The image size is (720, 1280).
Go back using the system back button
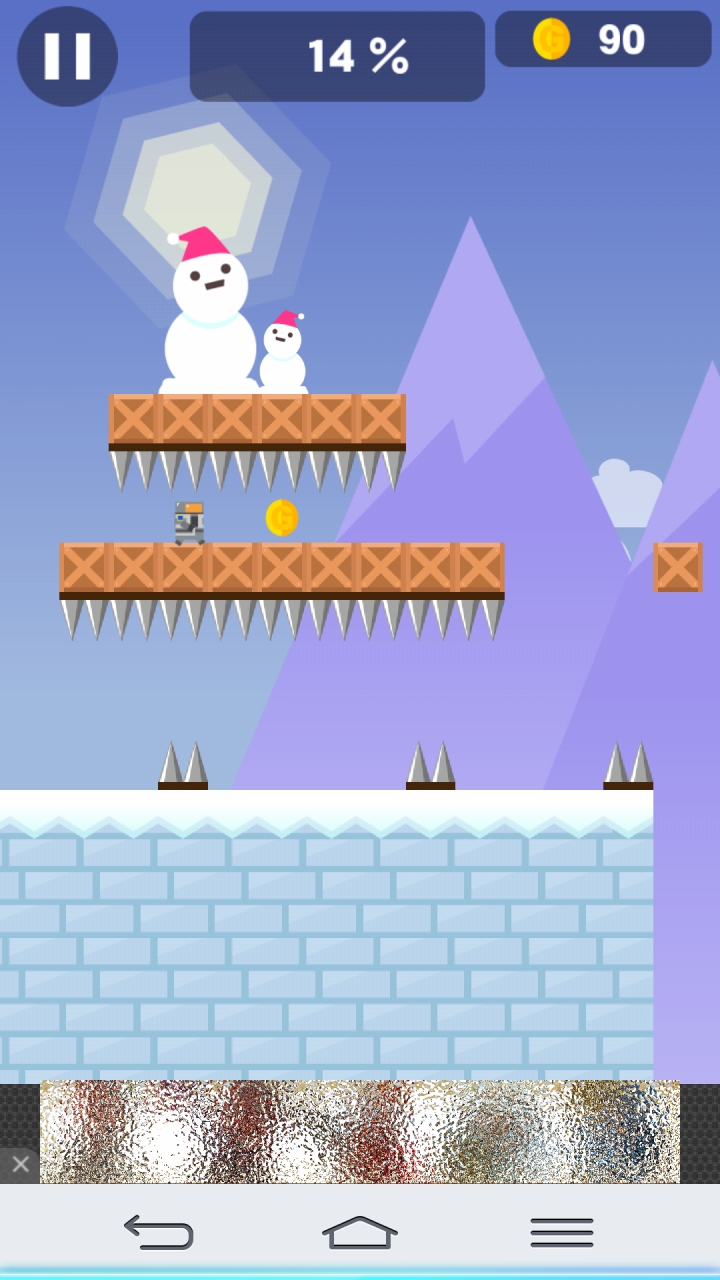point(158,1232)
